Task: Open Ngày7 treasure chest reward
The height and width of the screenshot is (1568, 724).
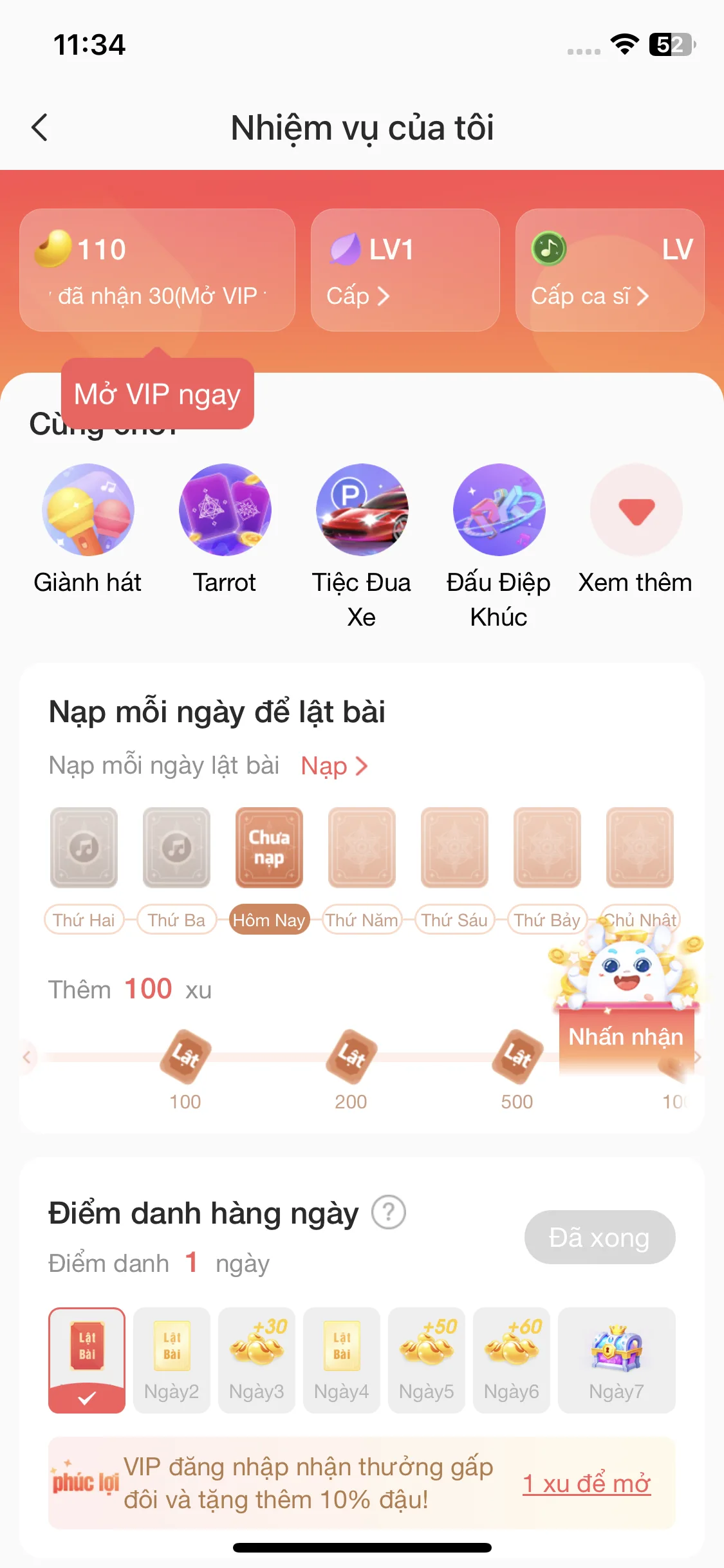Action: [x=616, y=1359]
